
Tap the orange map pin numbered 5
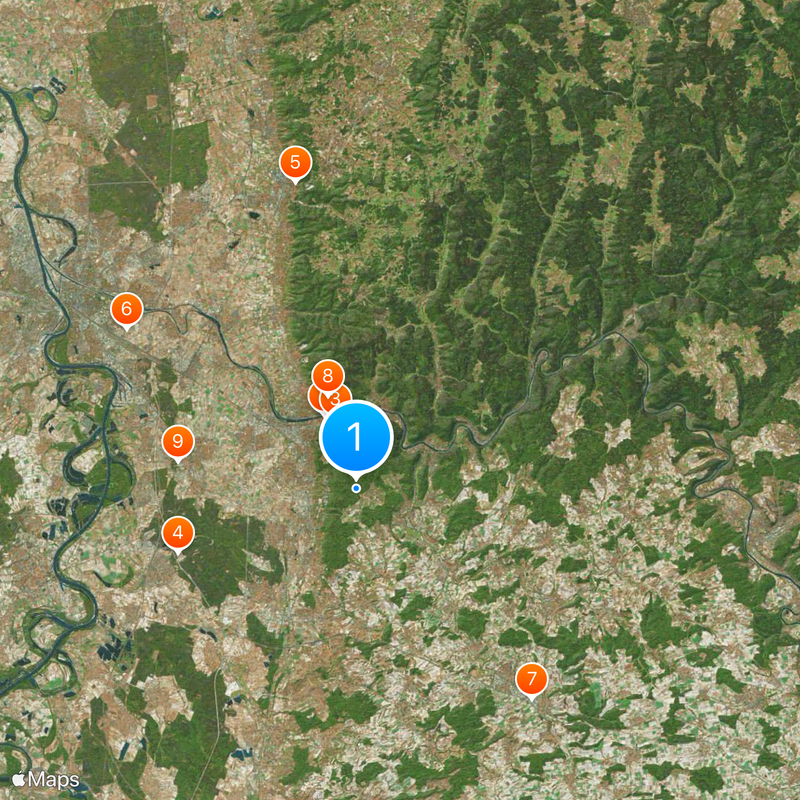pos(294,161)
